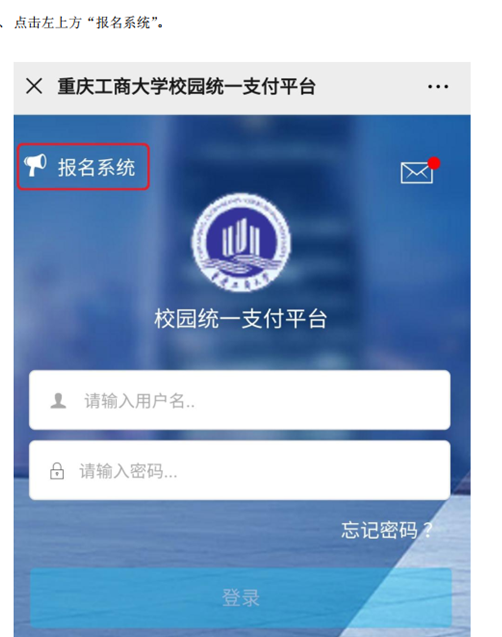Tap the 忘记密码 forgot password link
The width and height of the screenshot is (502, 637).
tap(387, 530)
